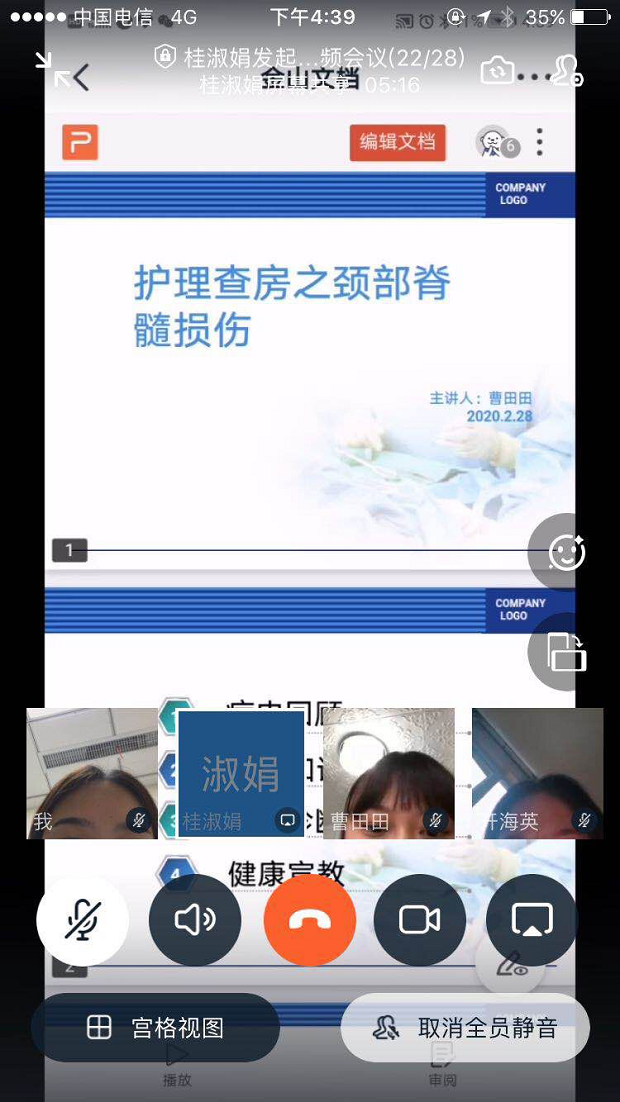
Task: Unmute my microphone
Action: [x=83, y=920]
